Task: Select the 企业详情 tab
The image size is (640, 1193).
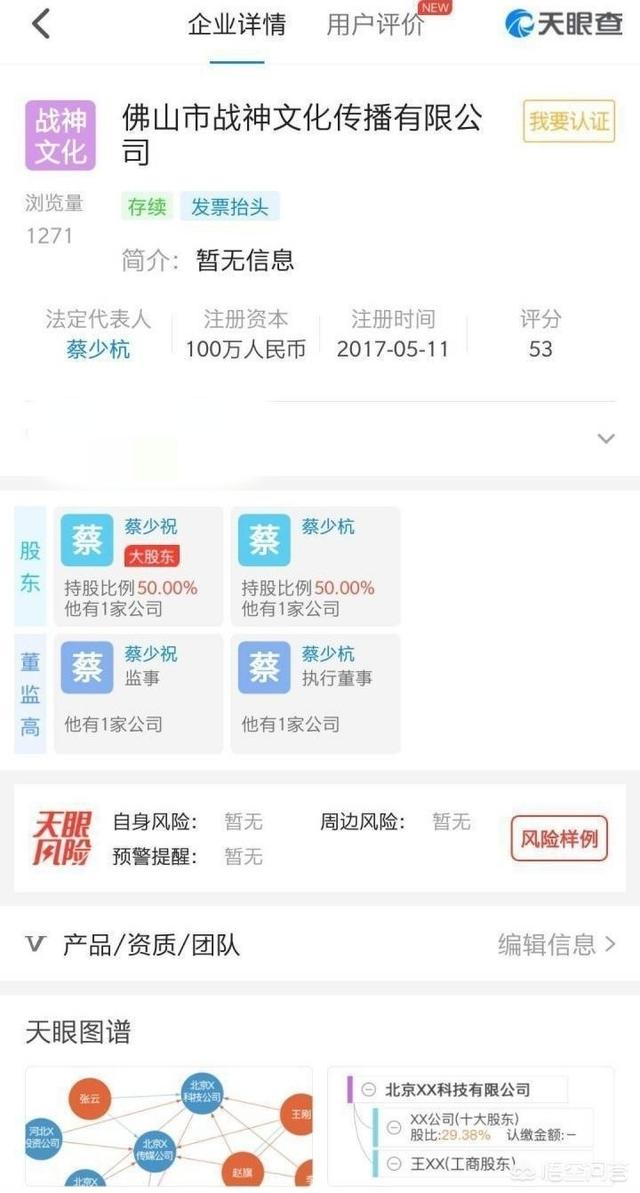Action: (237, 25)
